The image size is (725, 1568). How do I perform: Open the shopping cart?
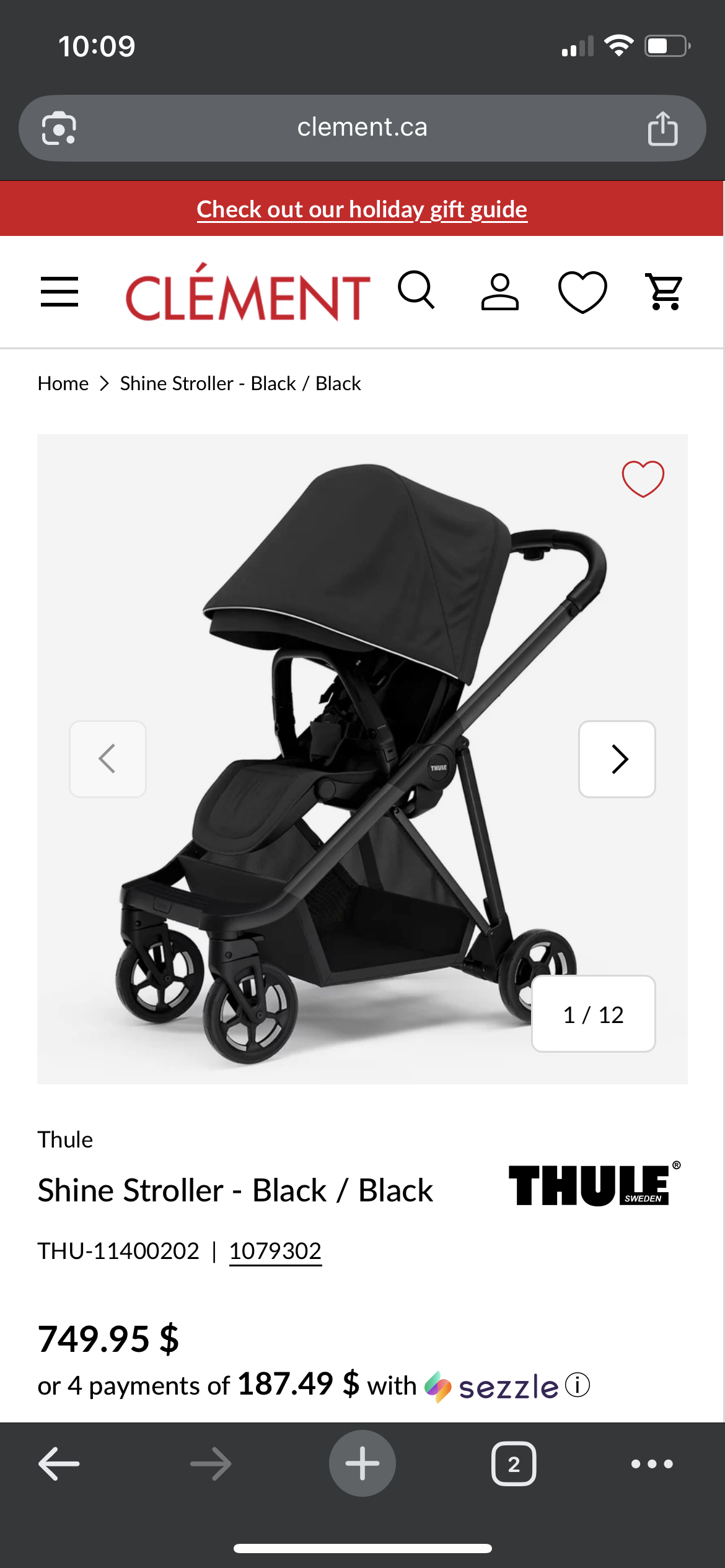(665, 291)
